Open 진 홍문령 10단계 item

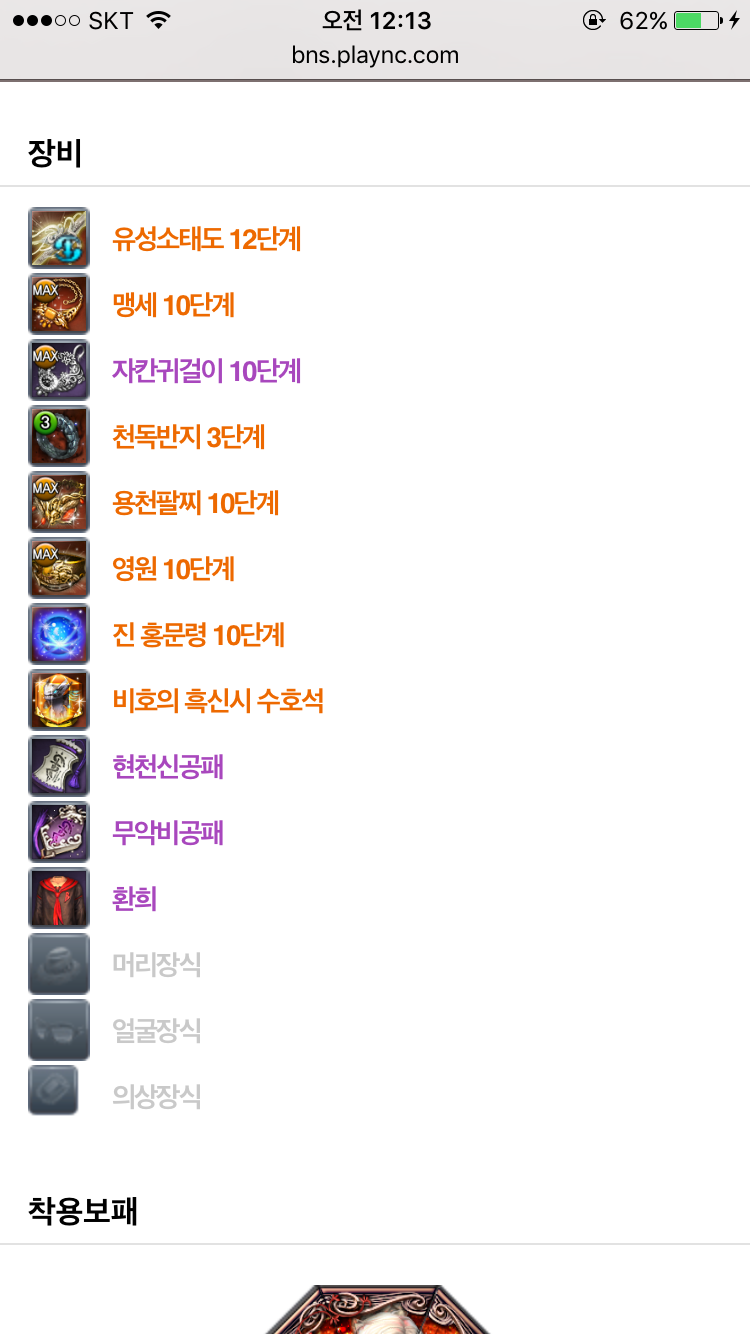point(199,635)
